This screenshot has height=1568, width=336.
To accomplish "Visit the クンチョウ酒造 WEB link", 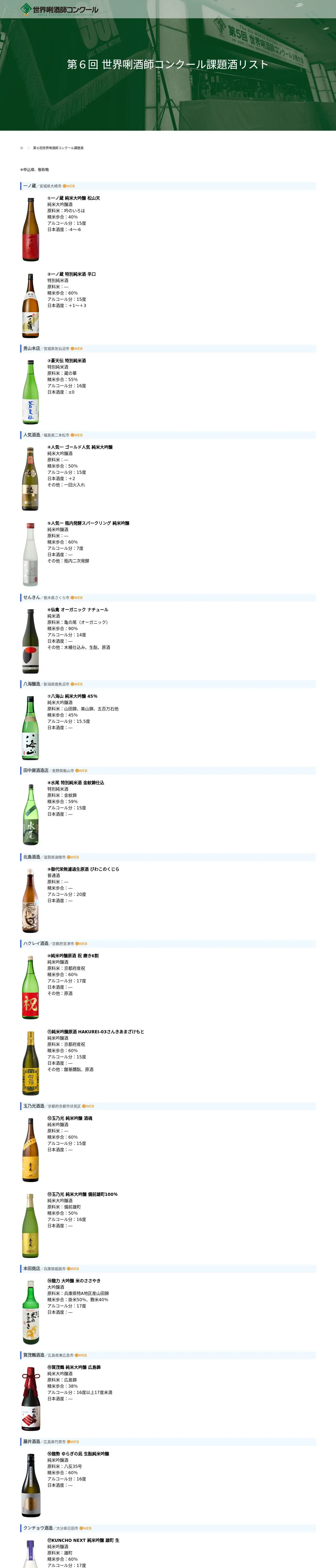I will click(x=85, y=1528).
